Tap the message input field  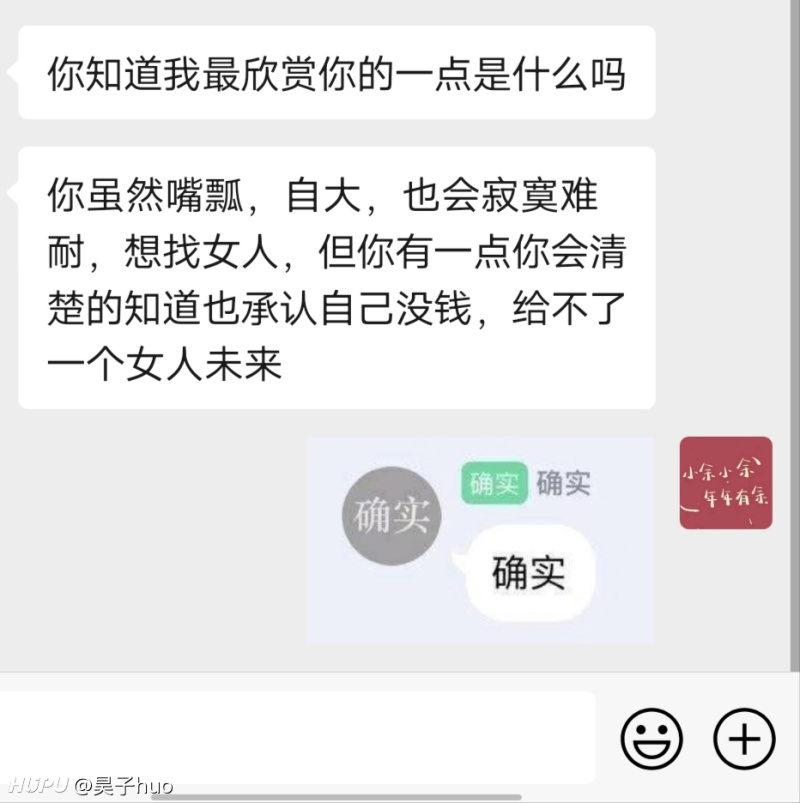coord(298,738)
